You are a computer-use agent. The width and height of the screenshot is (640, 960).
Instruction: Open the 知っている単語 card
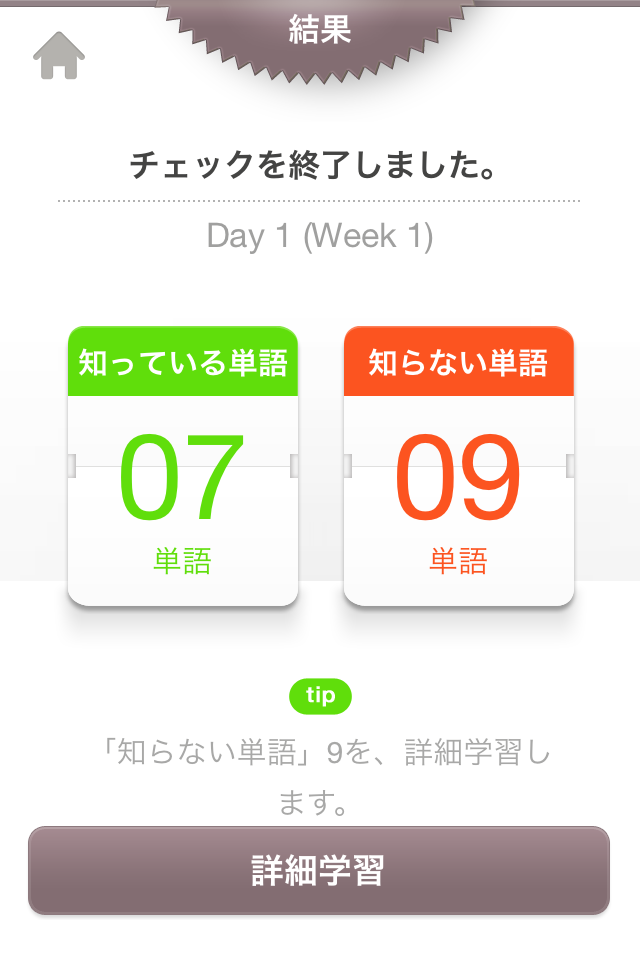(x=183, y=467)
